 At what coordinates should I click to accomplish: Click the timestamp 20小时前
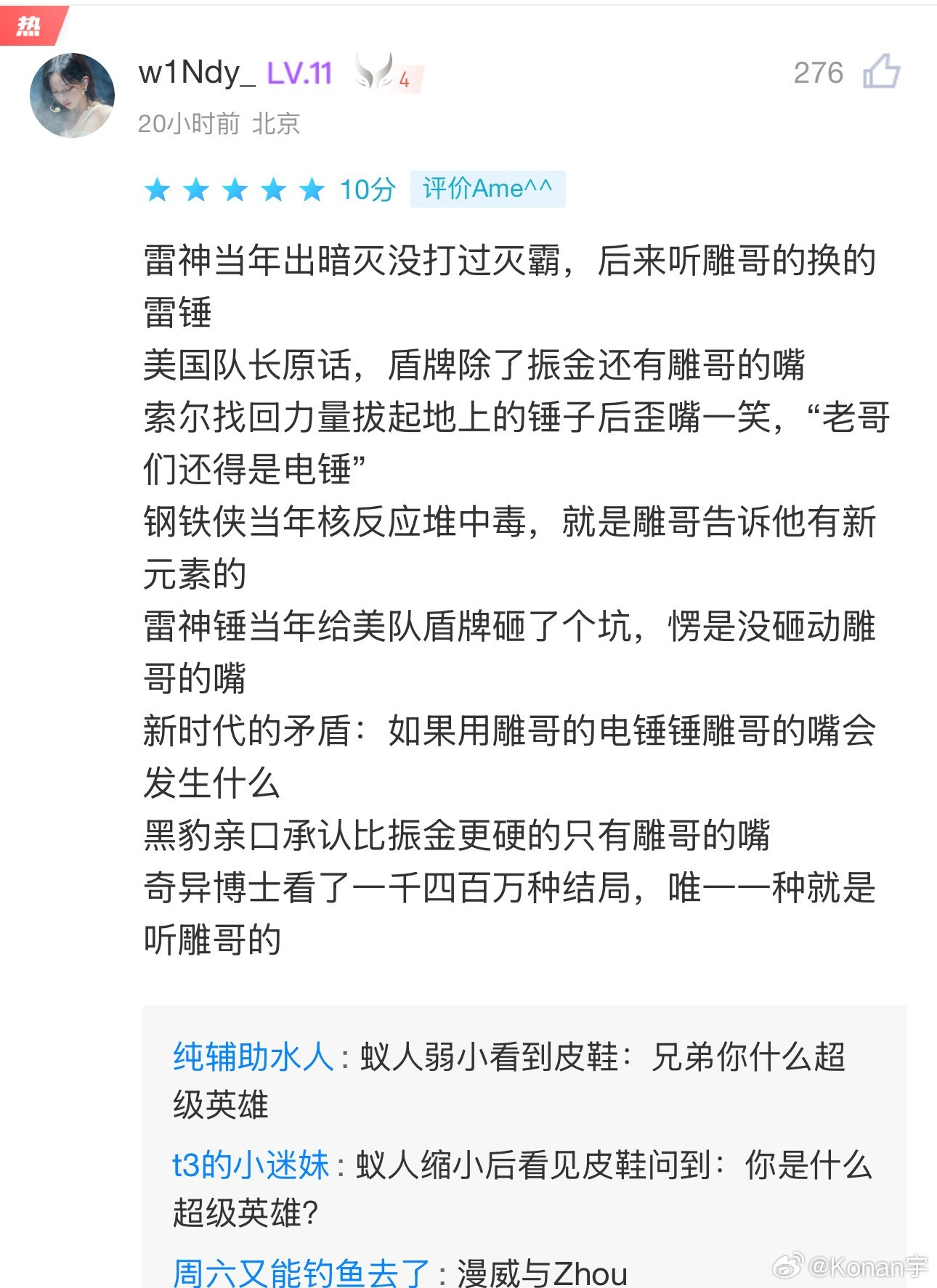click(185, 123)
